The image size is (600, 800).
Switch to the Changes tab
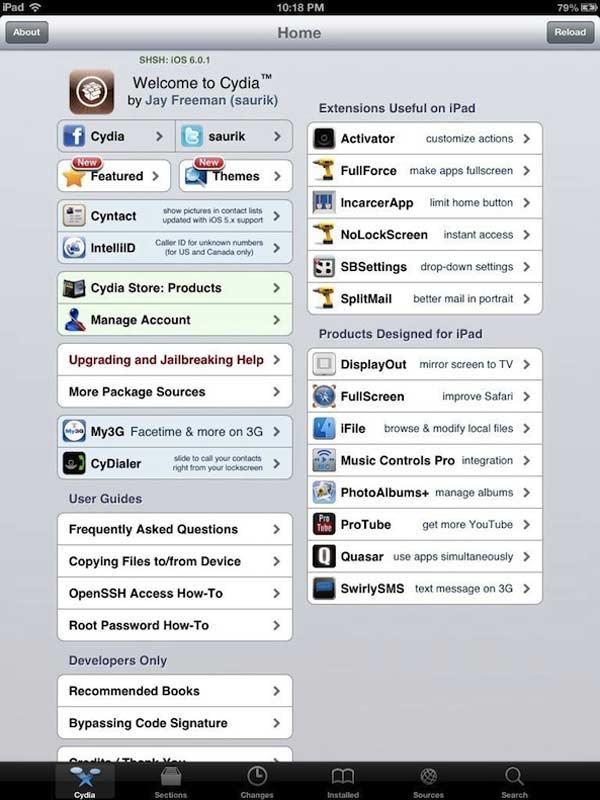(x=257, y=781)
